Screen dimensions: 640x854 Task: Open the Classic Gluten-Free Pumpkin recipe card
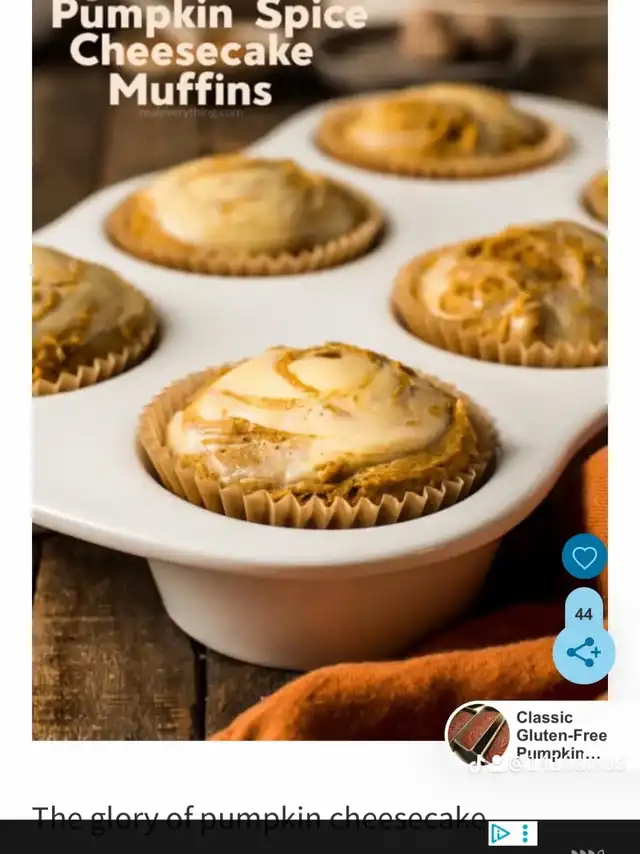tap(540, 735)
